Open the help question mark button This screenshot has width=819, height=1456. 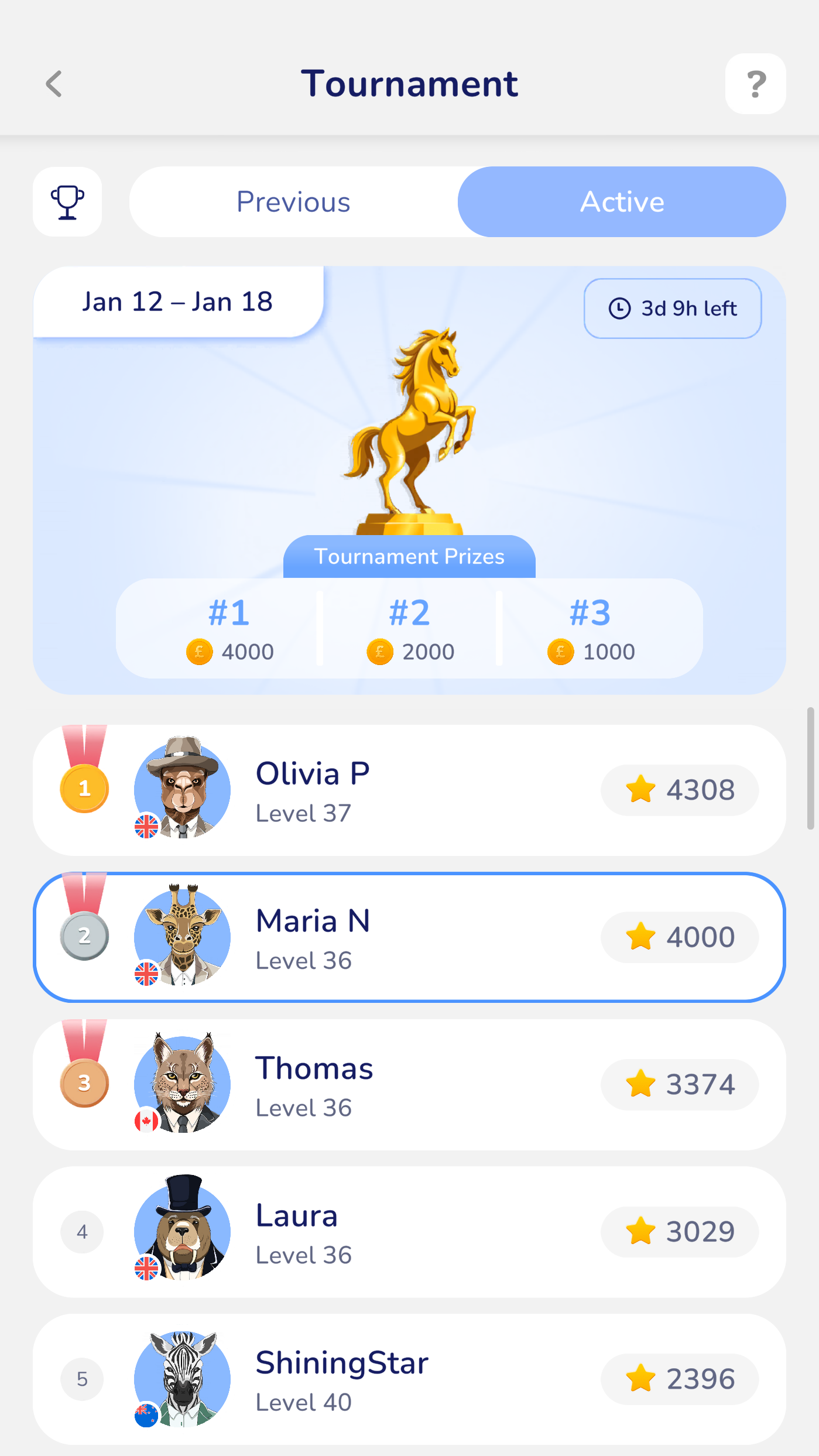(755, 84)
